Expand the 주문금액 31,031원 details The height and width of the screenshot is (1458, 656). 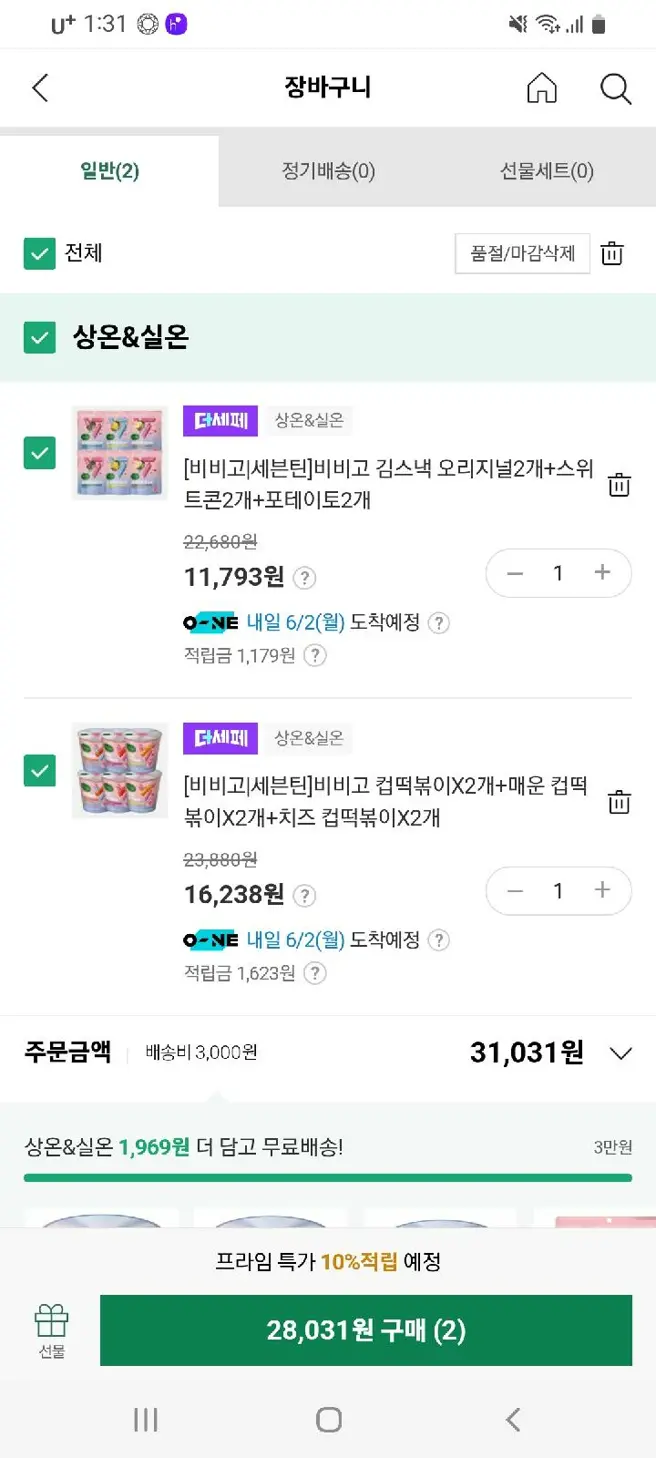(621, 1053)
